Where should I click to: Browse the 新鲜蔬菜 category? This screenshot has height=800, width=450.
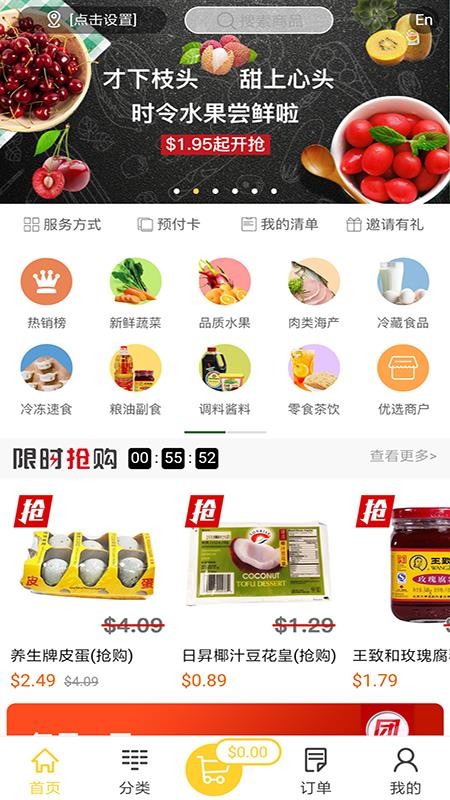pos(135,294)
